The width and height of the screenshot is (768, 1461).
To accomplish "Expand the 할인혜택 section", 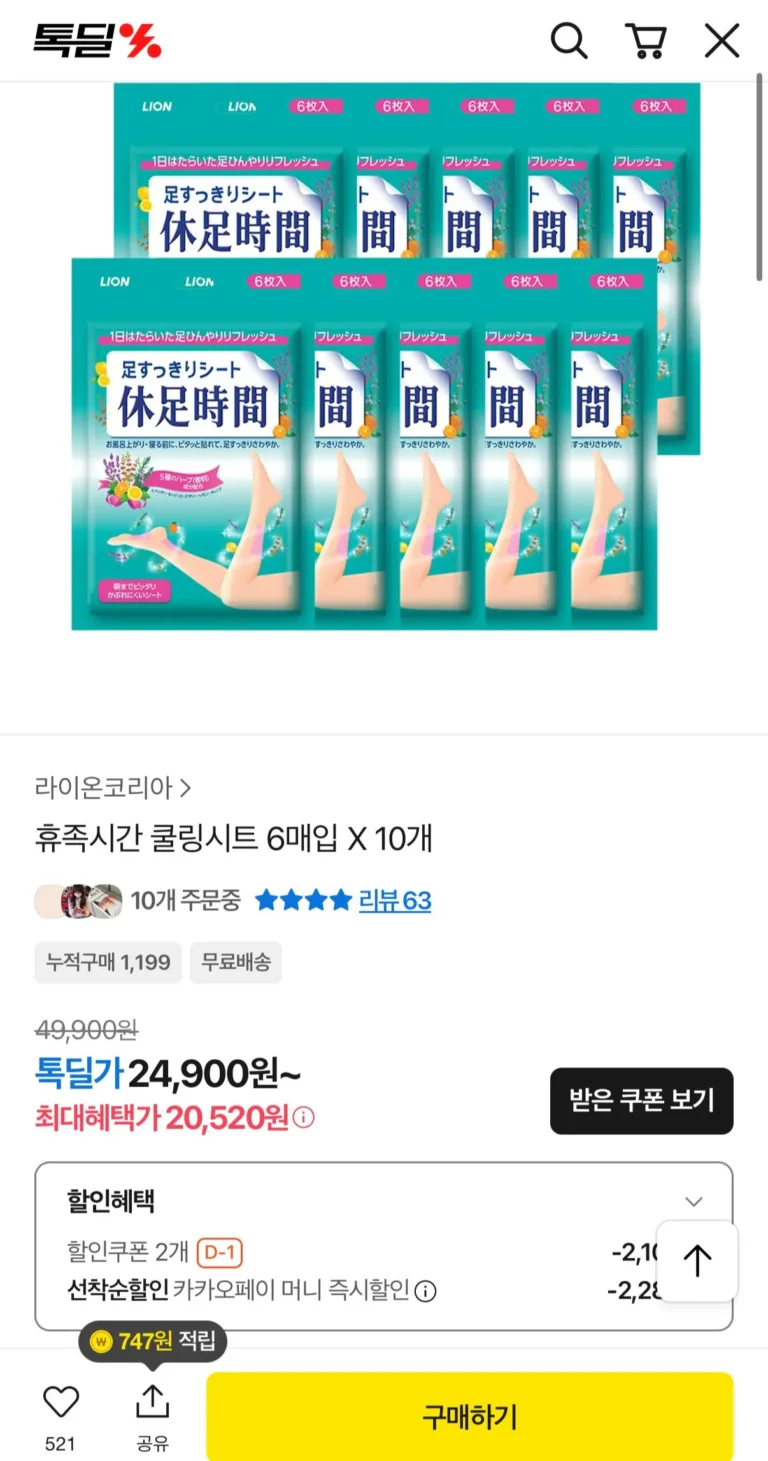I will (693, 1201).
